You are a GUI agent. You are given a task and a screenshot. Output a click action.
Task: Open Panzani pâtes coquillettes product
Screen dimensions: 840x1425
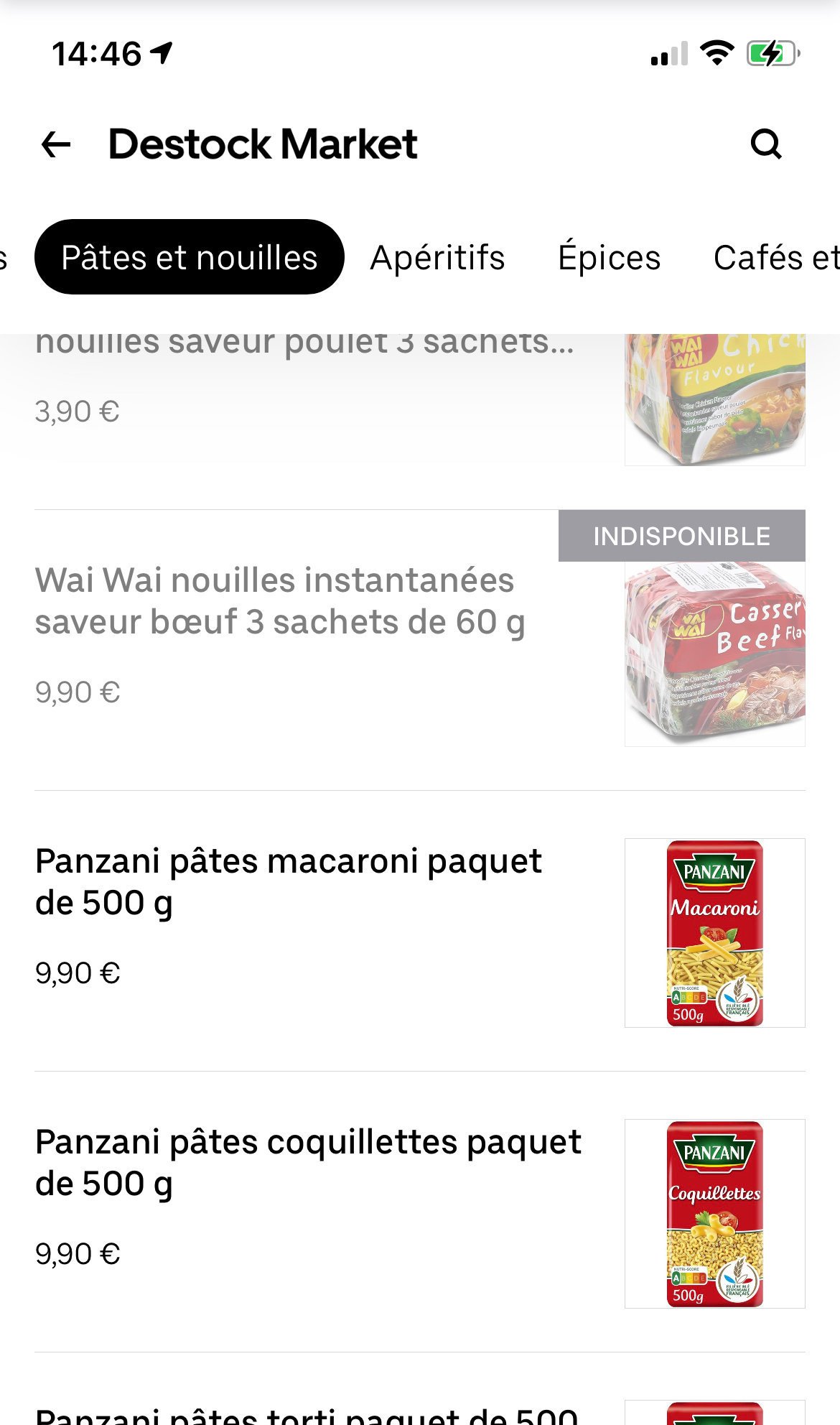tap(308, 1163)
